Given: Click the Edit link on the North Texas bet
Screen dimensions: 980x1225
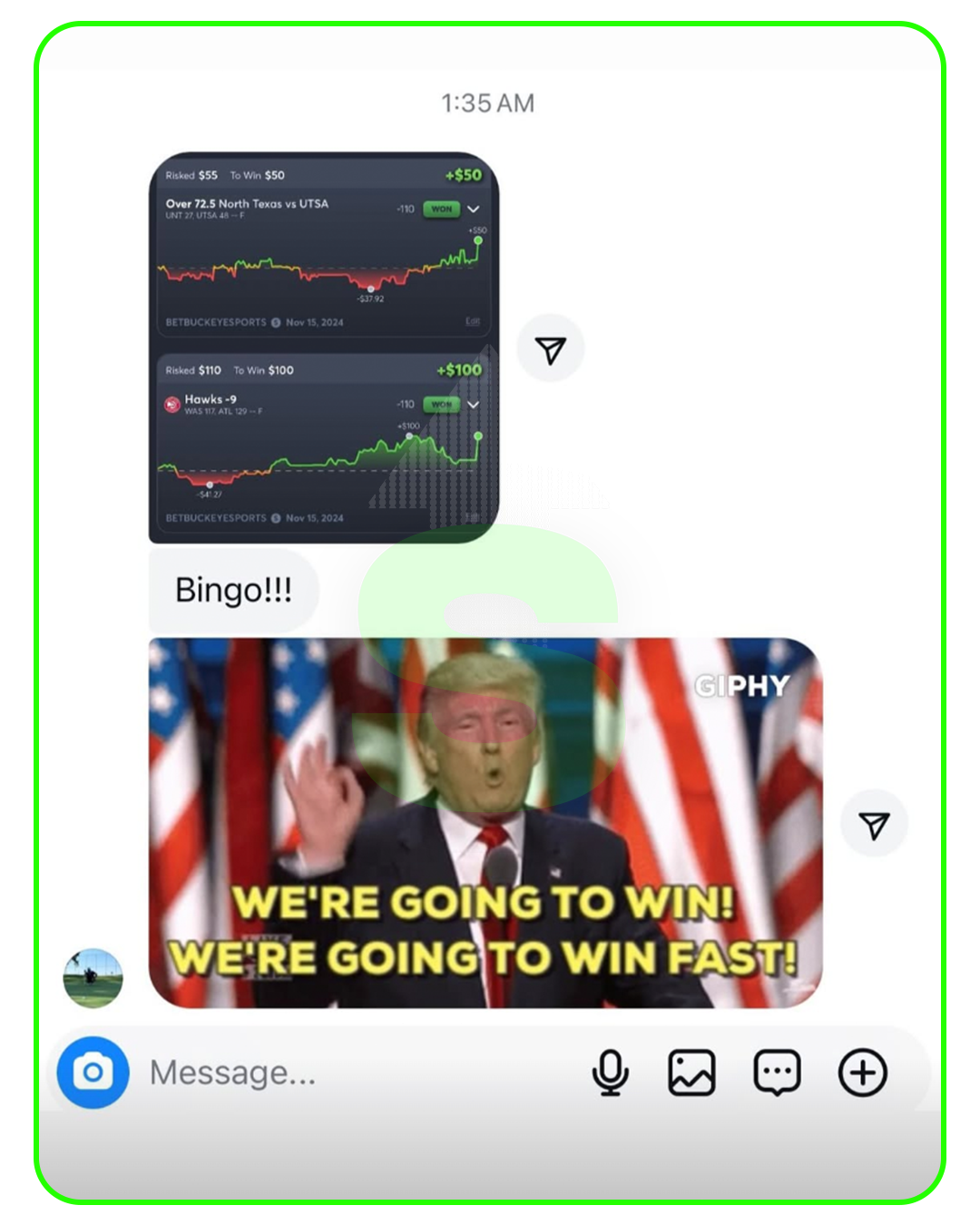Looking at the screenshot, I should click(x=474, y=322).
